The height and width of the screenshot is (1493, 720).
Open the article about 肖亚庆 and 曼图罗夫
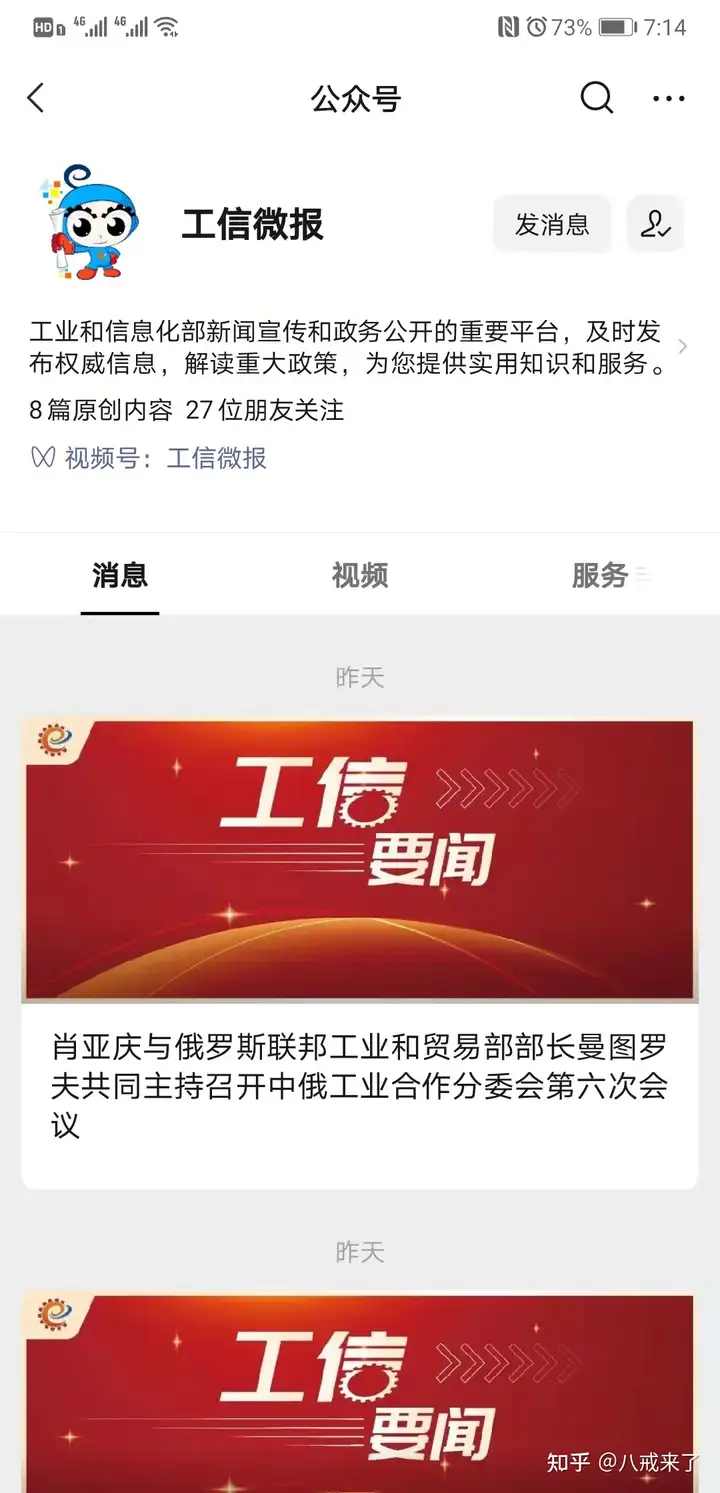coord(360,954)
